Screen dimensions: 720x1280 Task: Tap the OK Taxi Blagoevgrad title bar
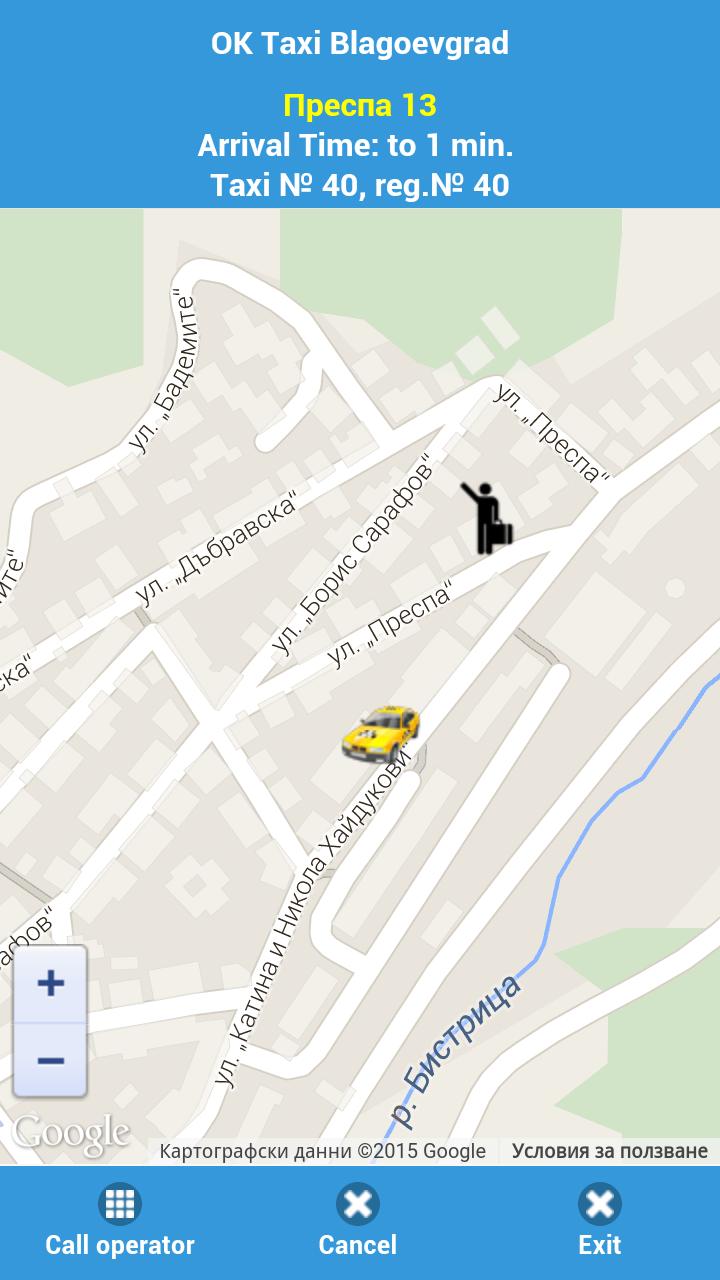(360, 42)
